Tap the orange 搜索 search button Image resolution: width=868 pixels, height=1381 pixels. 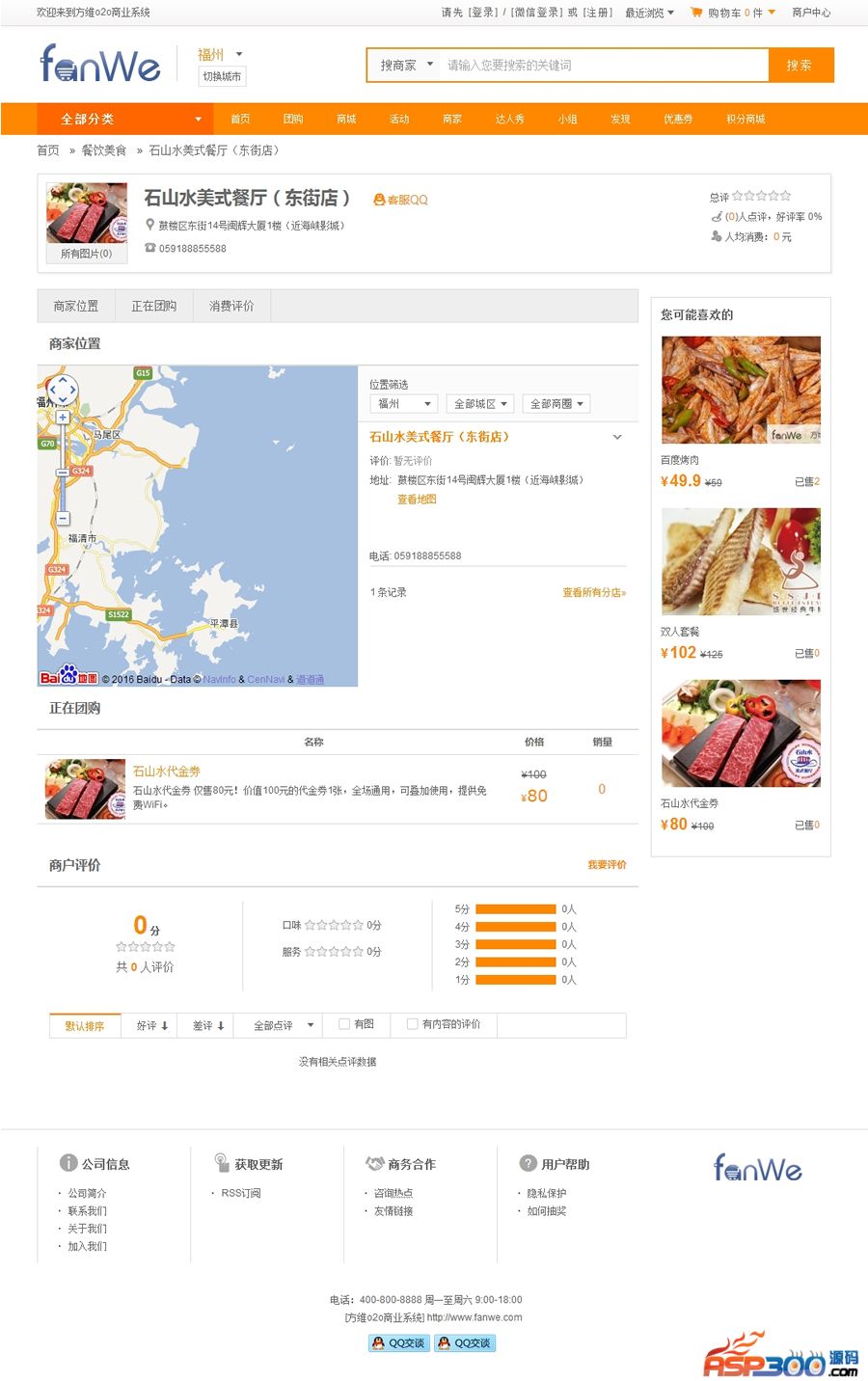point(800,66)
